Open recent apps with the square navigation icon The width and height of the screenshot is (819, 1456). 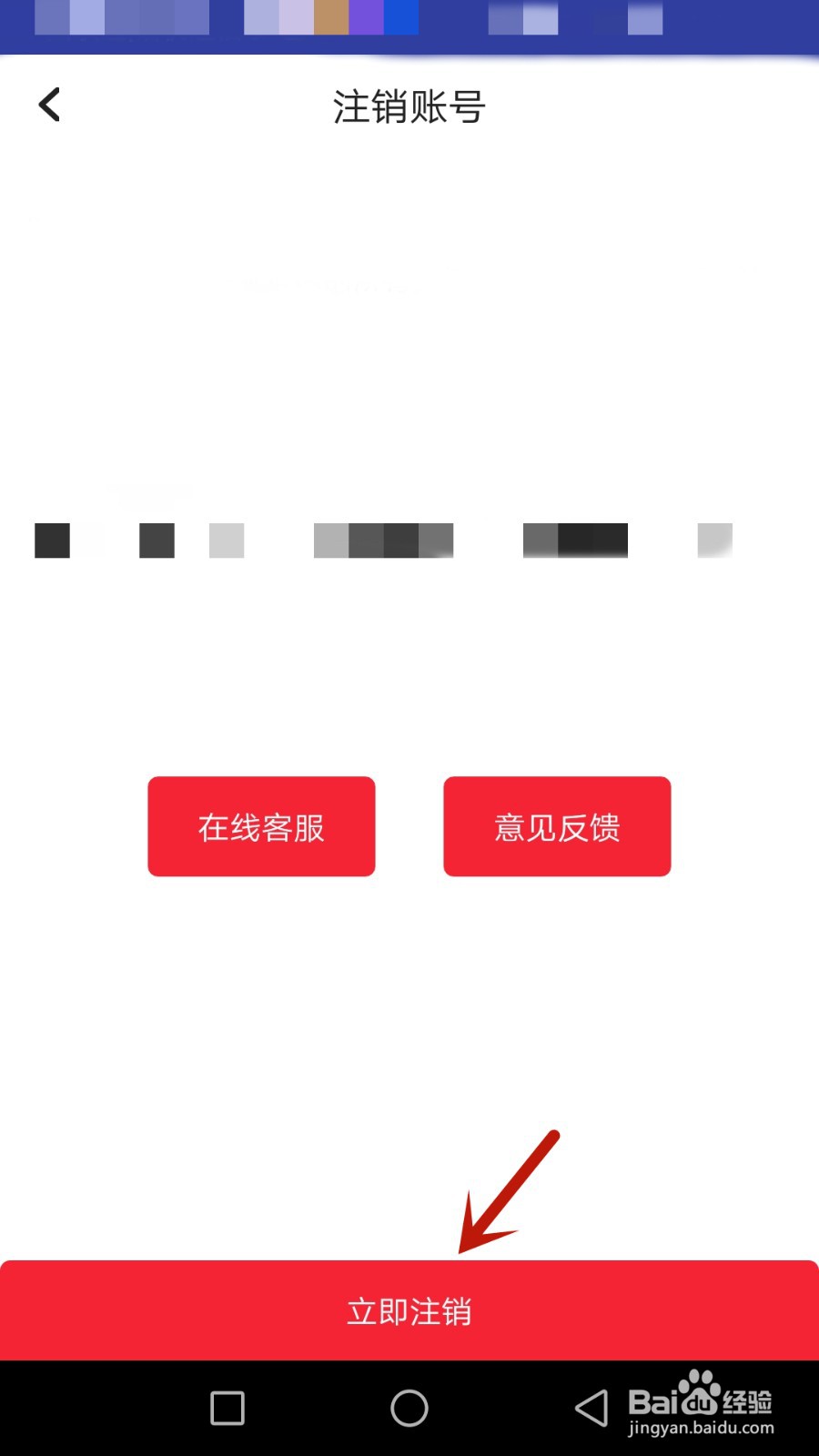tap(227, 1407)
